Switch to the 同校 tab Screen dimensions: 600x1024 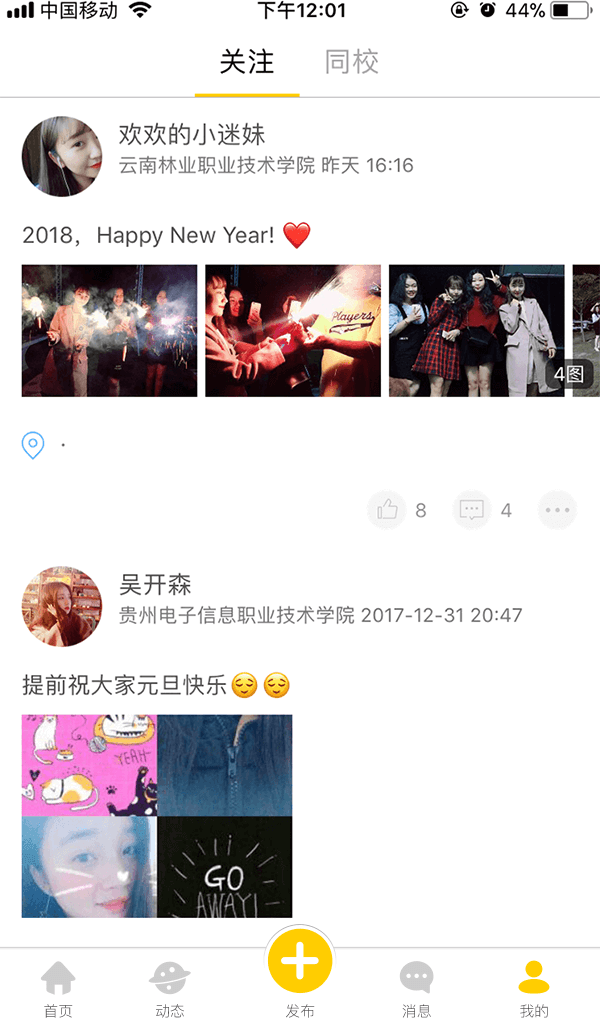(352, 62)
